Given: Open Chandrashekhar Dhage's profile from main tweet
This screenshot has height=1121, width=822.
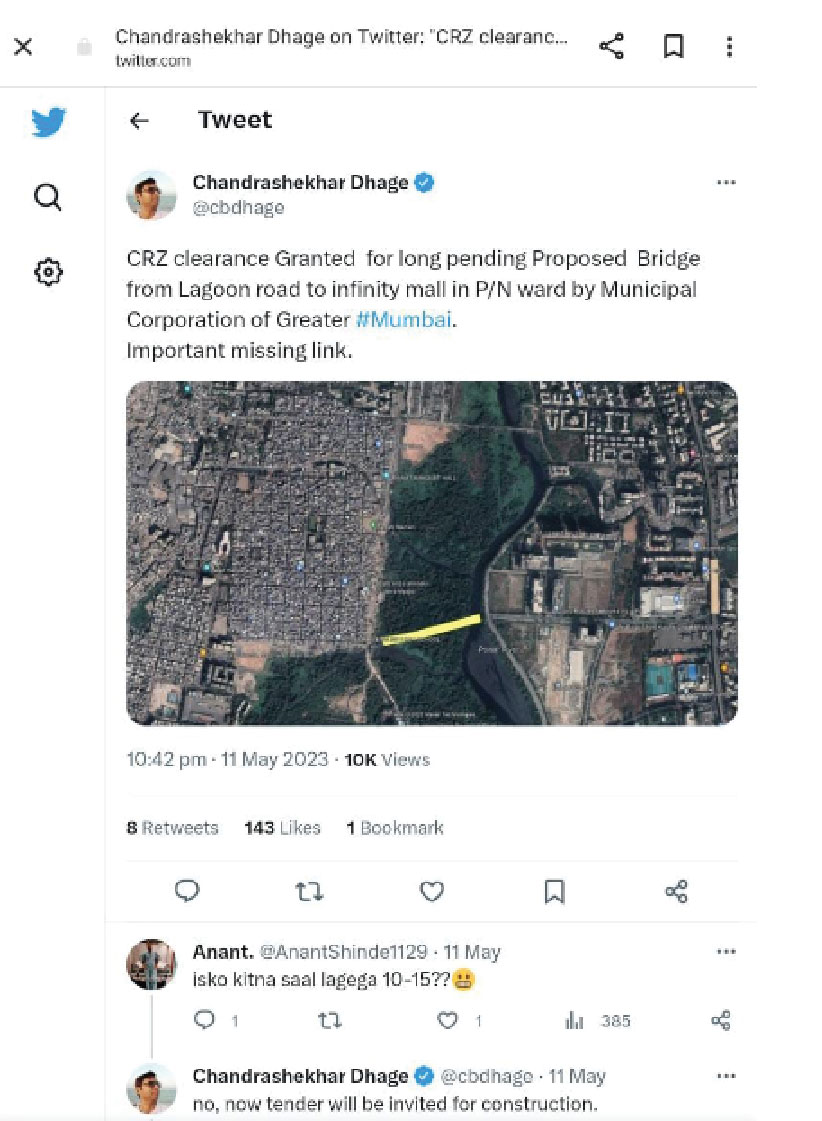Looking at the screenshot, I should tap(300, 182).
